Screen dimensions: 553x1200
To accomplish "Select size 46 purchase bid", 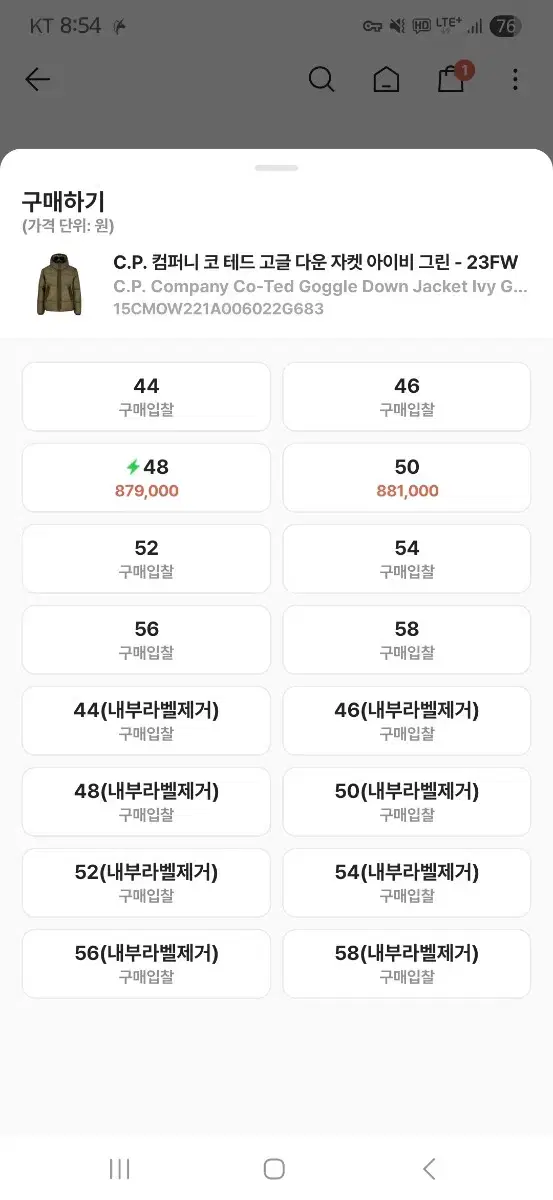I will (x=407, y=397).
